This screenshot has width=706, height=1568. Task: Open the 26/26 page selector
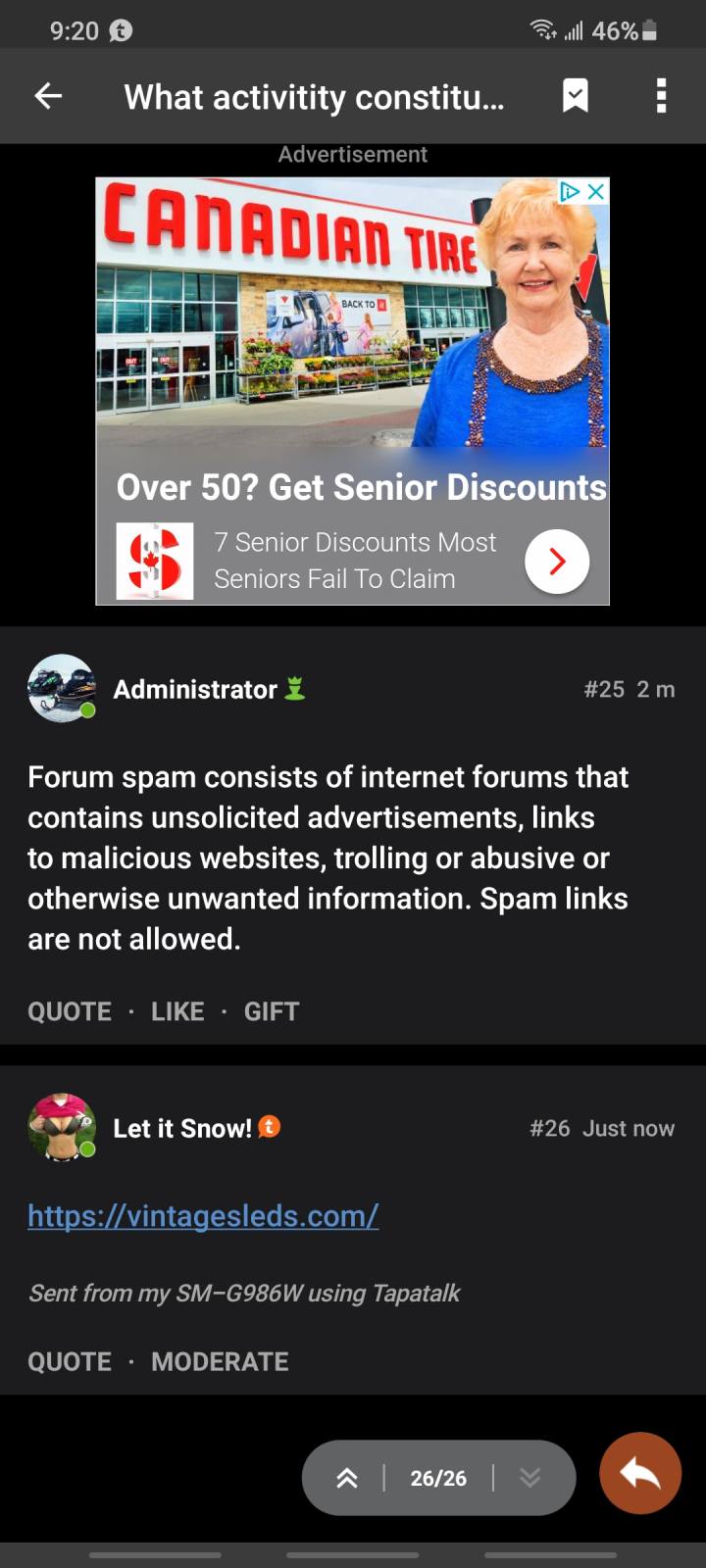pyautogui.click(x=438, y=1478)
